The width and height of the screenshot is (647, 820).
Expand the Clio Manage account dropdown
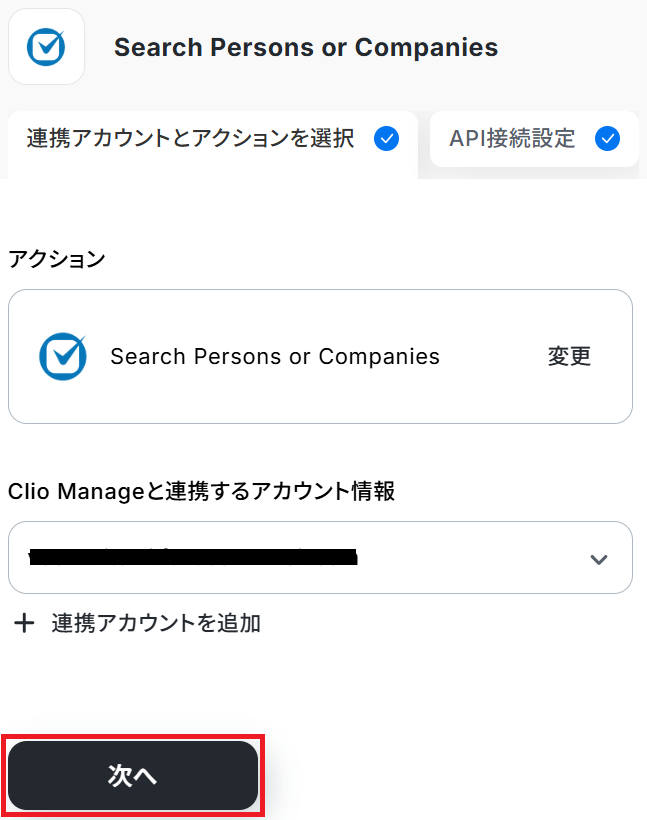(x=598, y=559)
